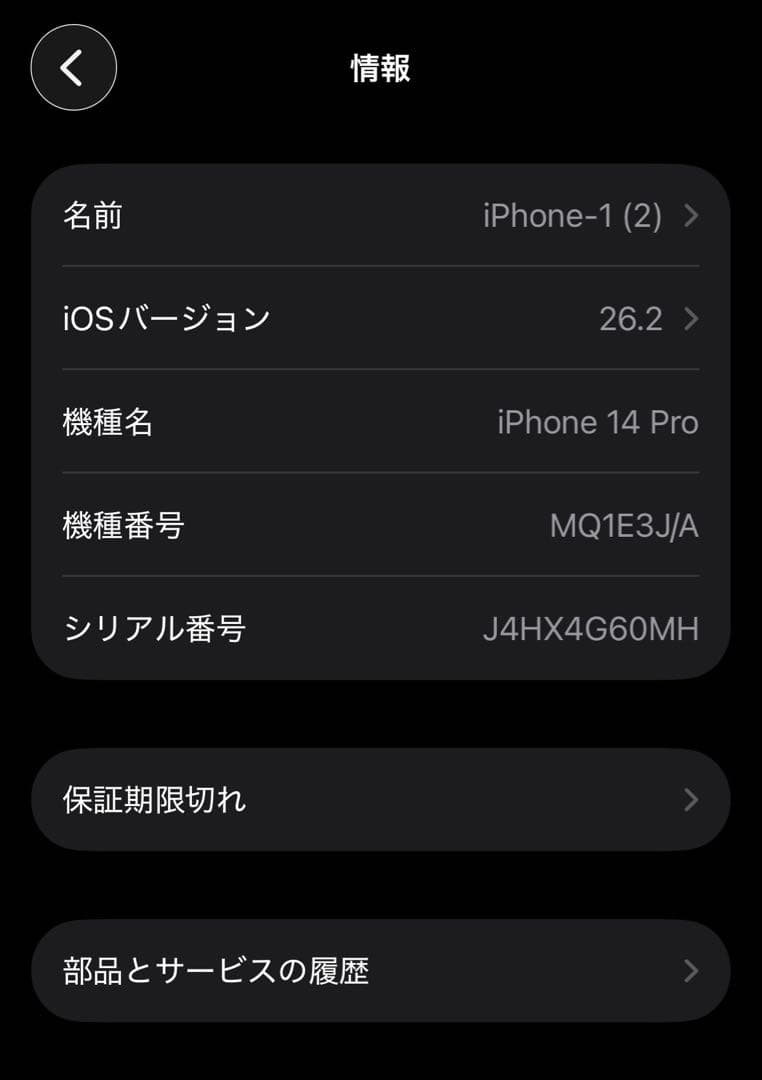This screenshot has height=1080, width=762.
Task: Open the 保証期限切れ warranty row
Action: tap(380, 799)
